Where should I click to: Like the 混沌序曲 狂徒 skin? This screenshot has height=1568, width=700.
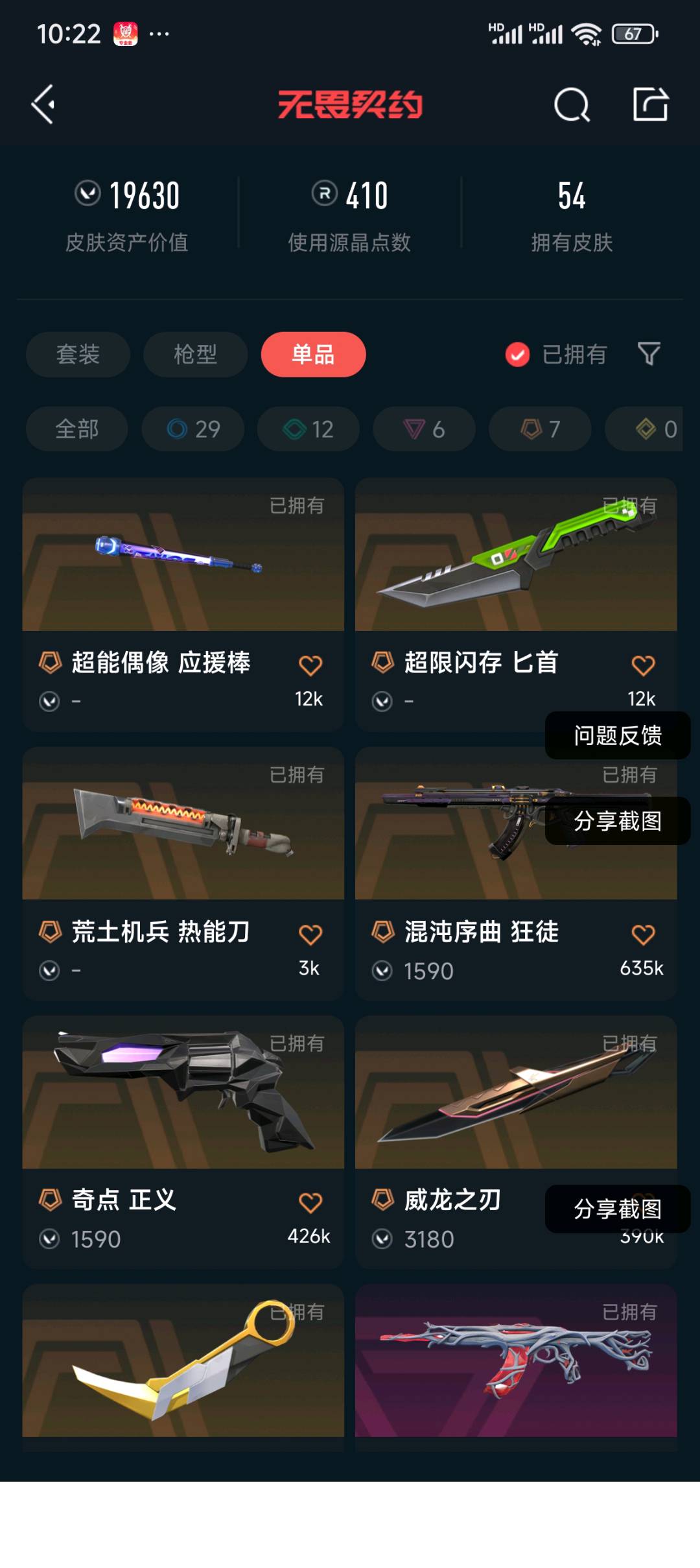pos(643,935)
